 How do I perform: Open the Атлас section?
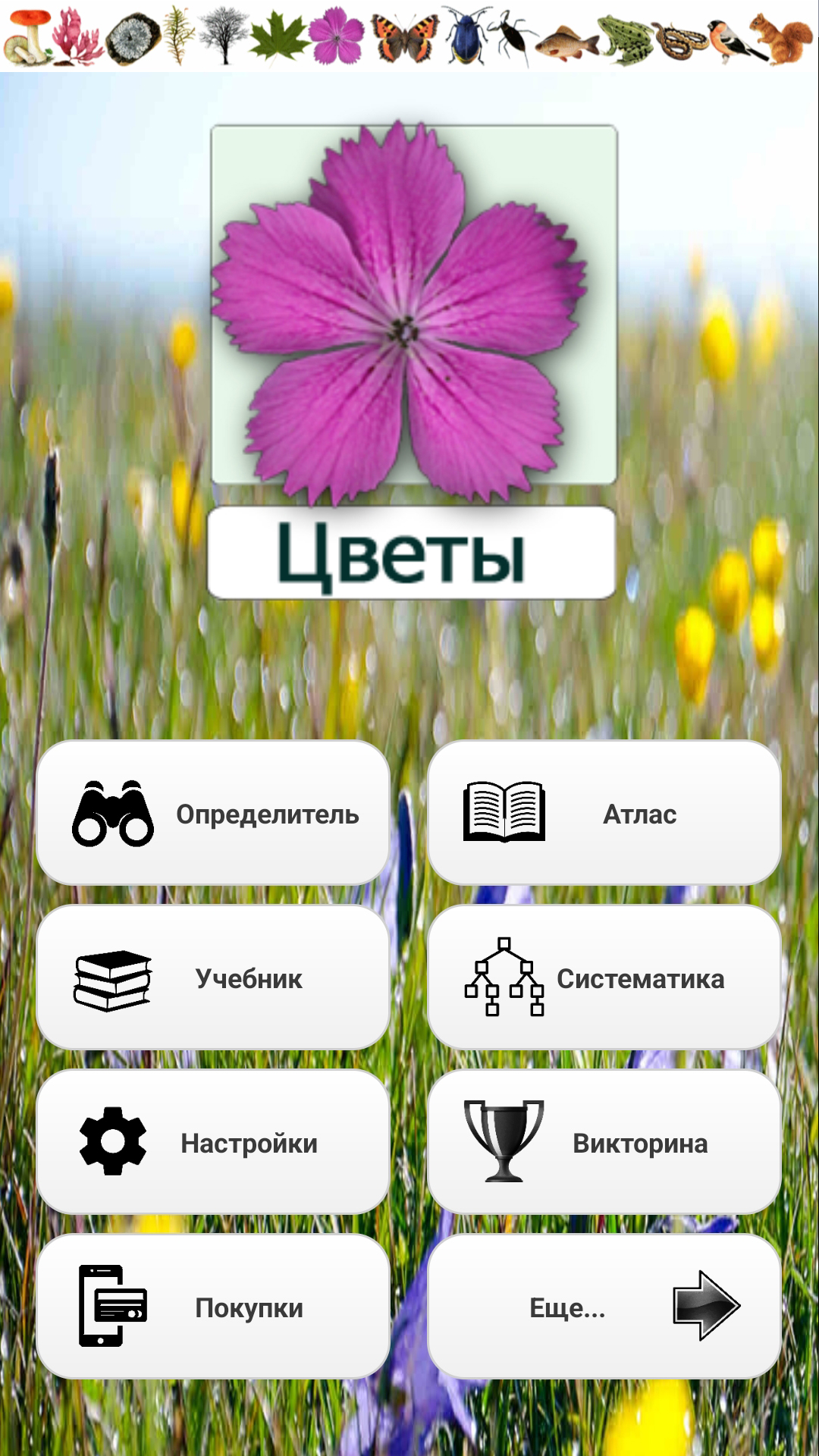(x=604, y=813)
